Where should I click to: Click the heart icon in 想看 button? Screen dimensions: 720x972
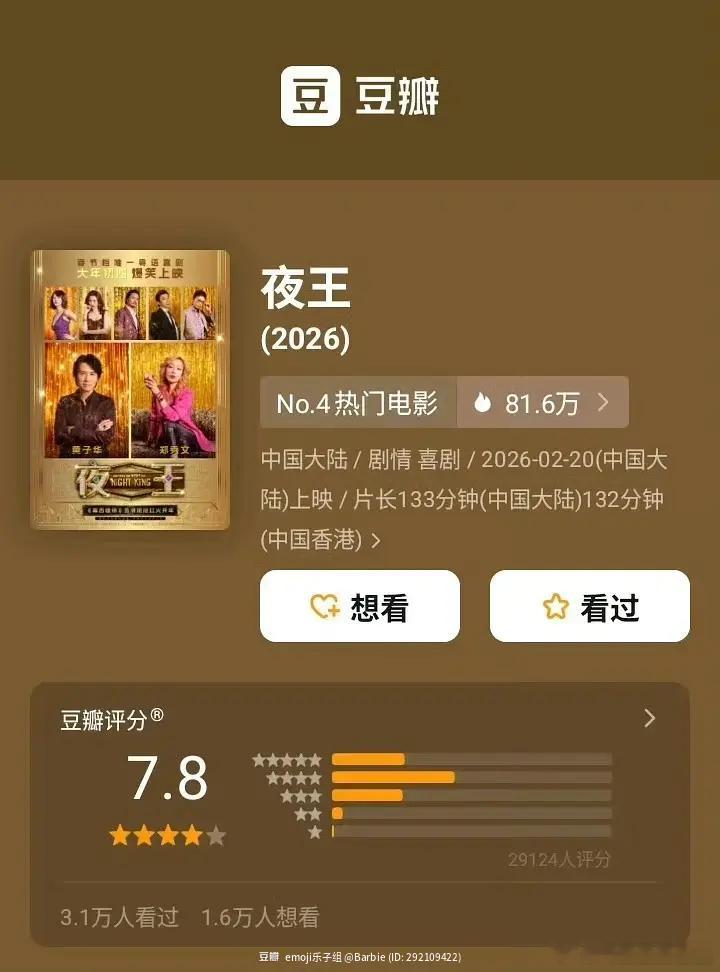(x=325, y=605)
